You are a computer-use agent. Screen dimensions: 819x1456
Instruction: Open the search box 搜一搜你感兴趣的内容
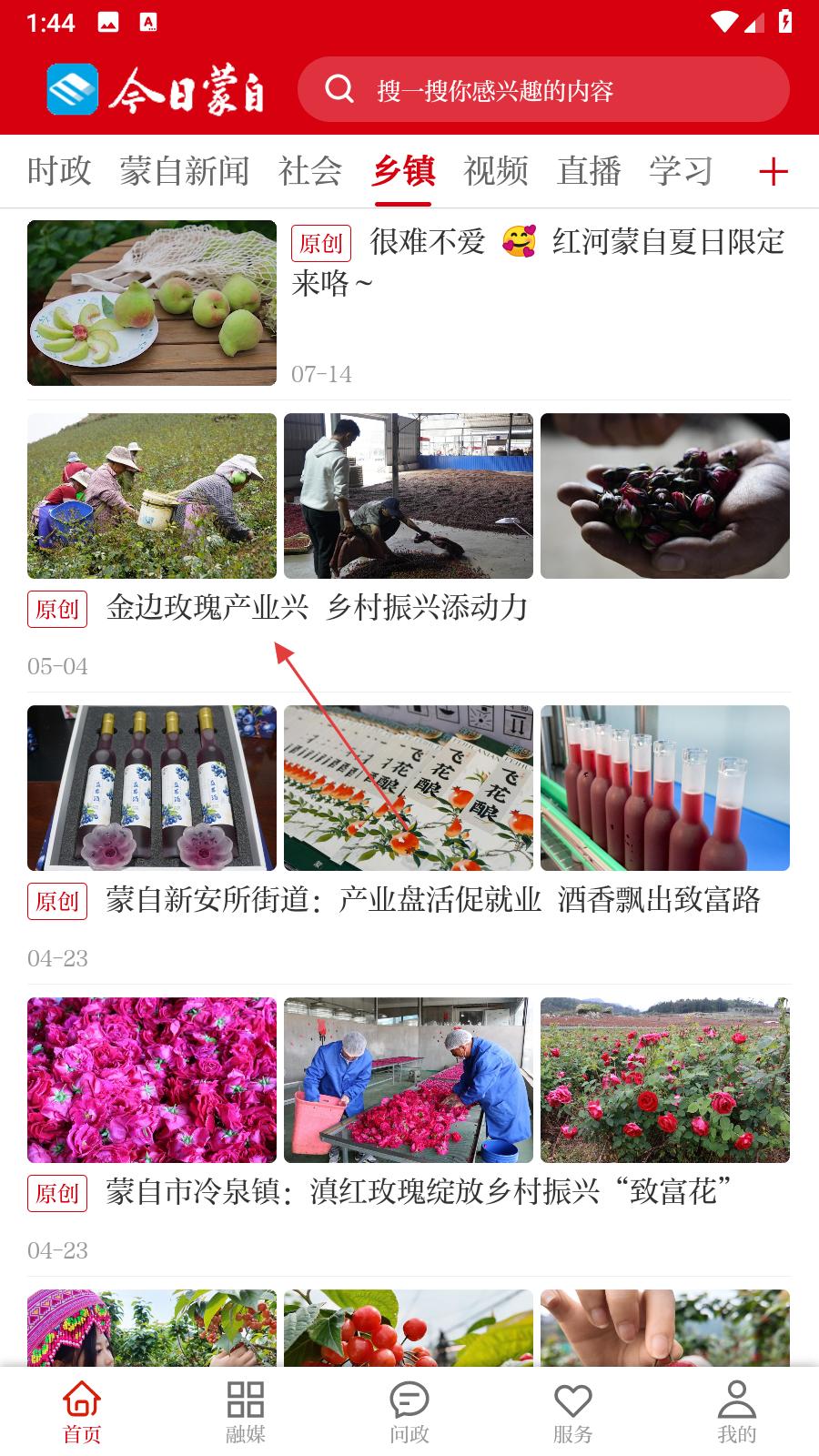click(x=542, y=90)
